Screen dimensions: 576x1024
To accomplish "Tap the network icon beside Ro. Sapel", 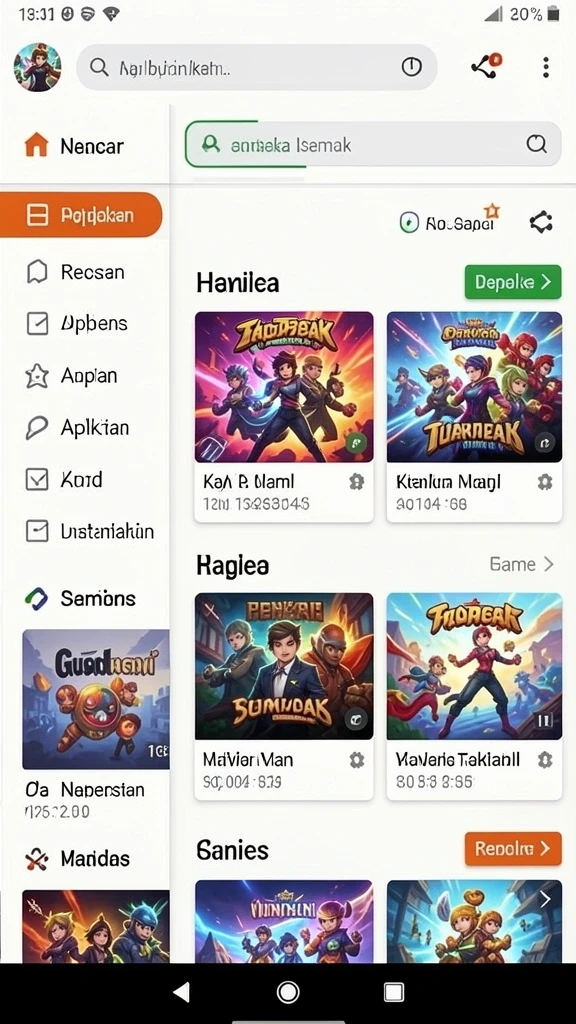I will (541, 223).
